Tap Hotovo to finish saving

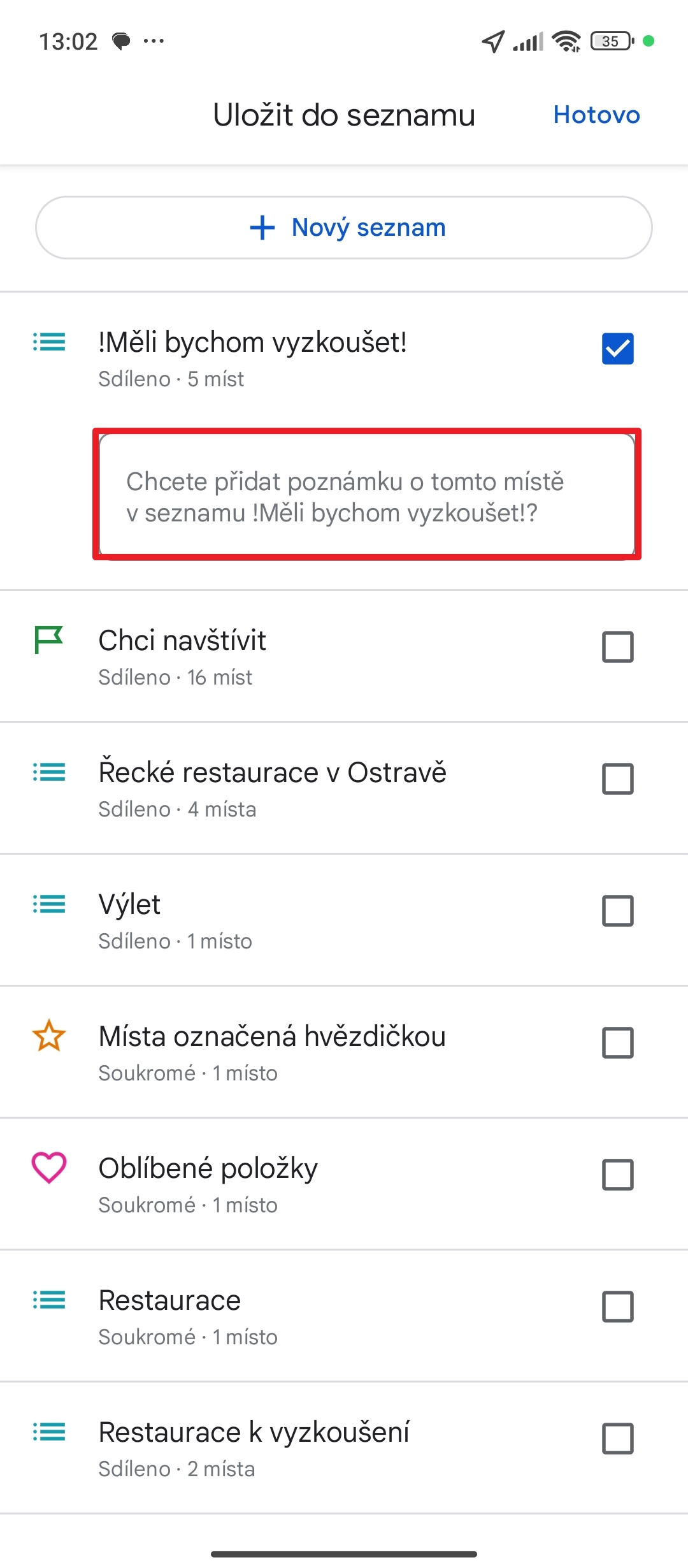(596, 115)
